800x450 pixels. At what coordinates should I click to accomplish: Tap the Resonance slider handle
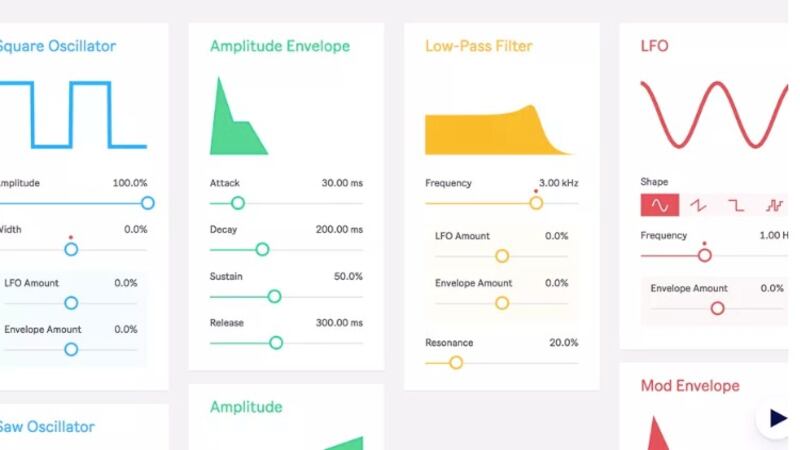coord(456,362)
